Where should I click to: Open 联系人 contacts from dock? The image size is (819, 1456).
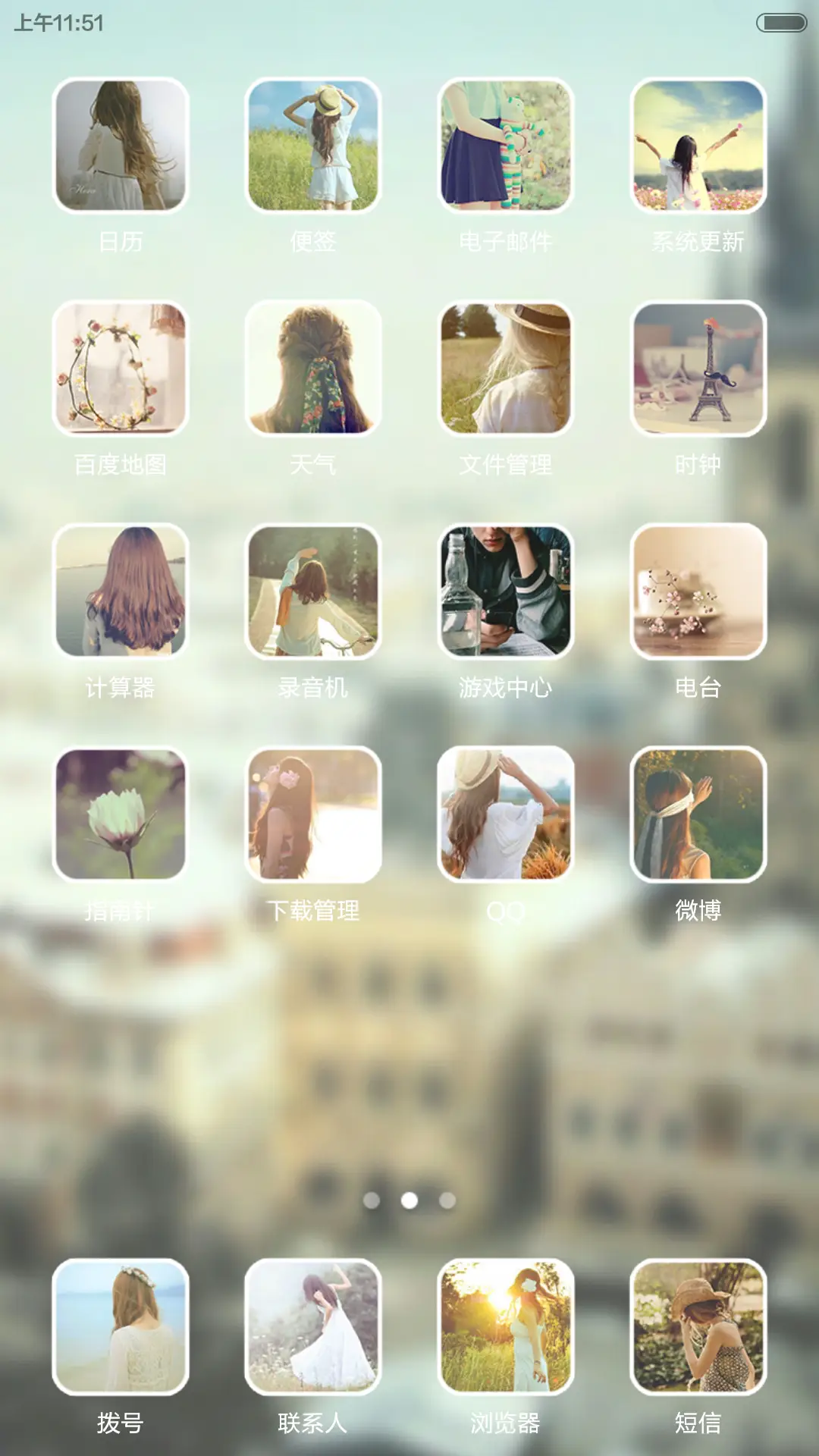313,1326
